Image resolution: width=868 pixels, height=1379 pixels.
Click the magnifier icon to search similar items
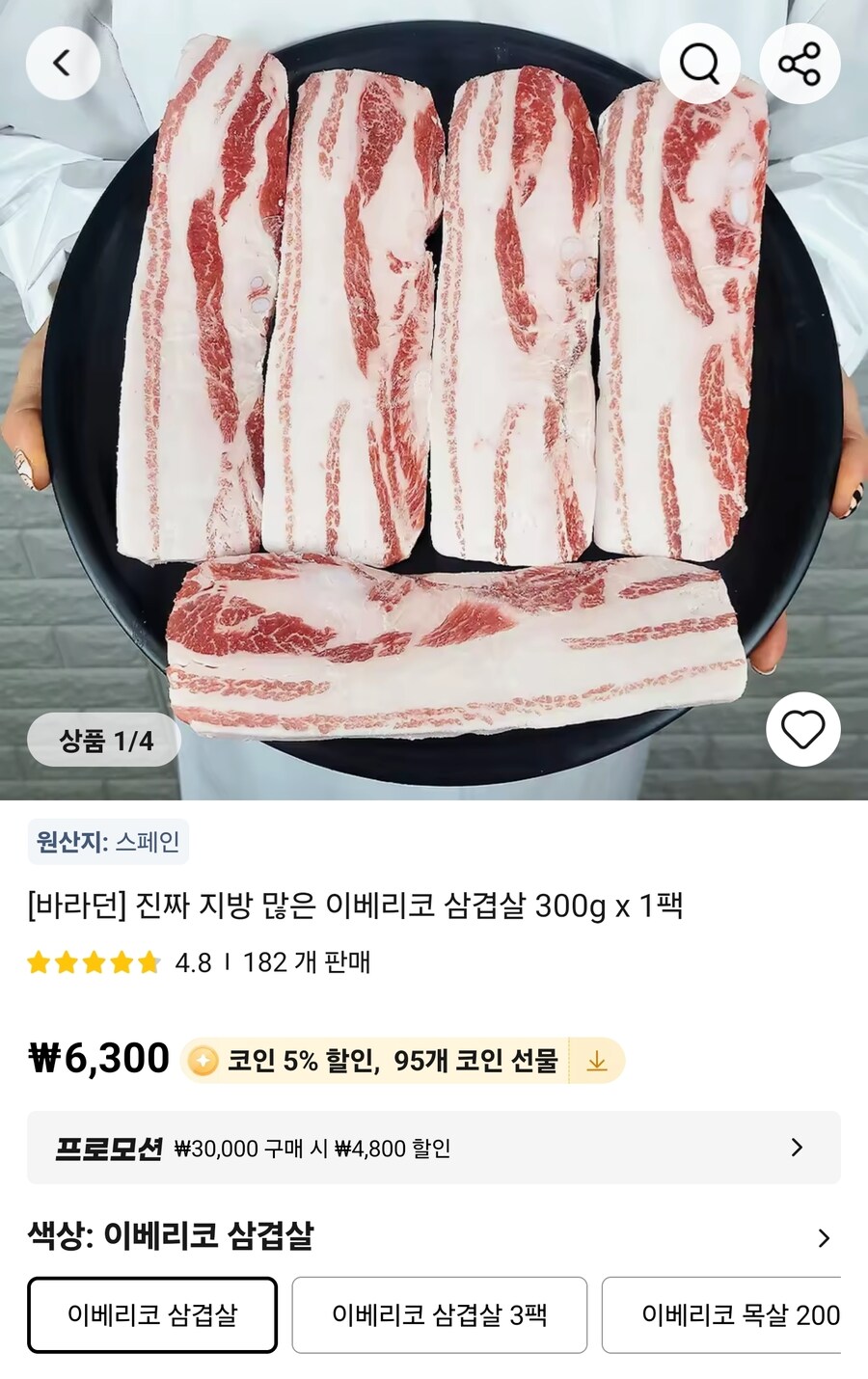click(700, 62)
